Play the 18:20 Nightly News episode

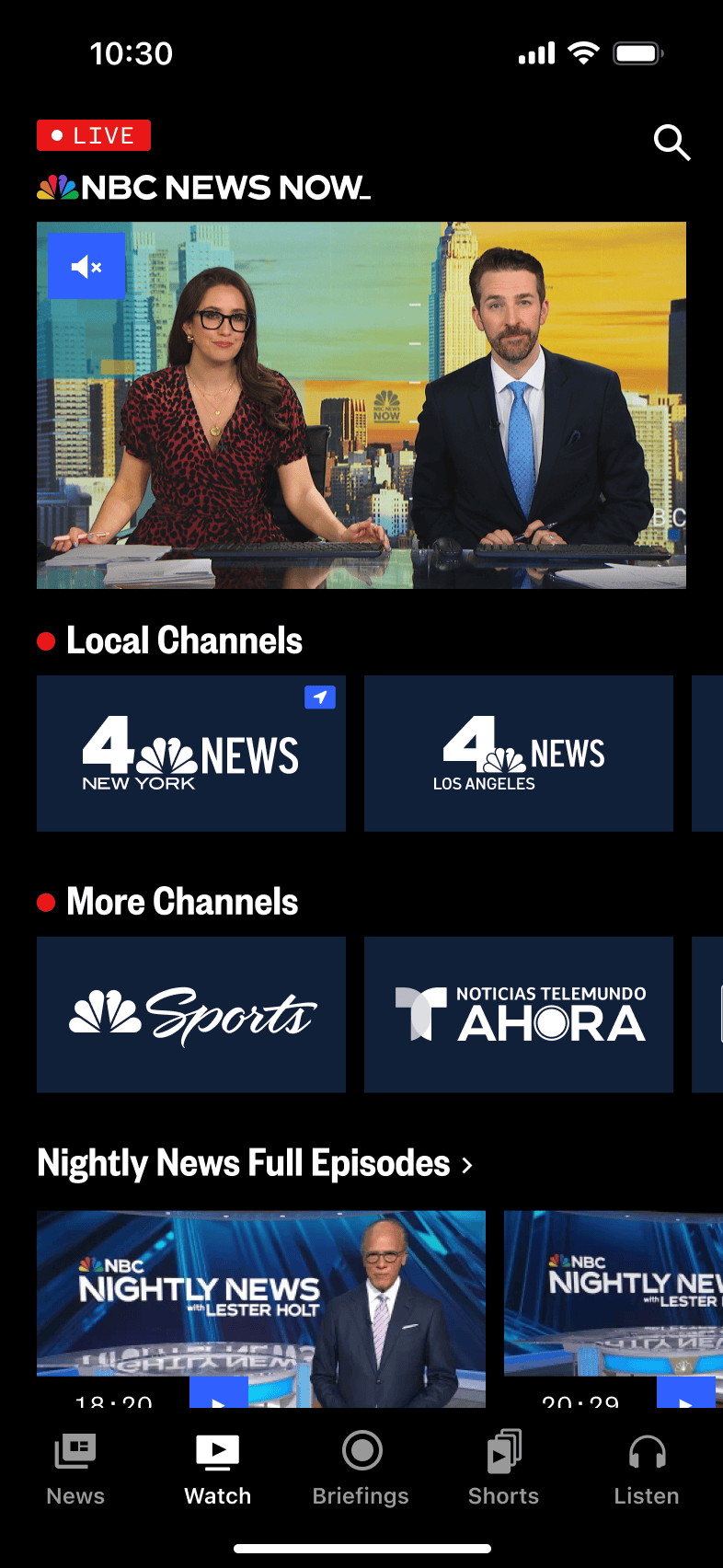tap(219, 1393)
